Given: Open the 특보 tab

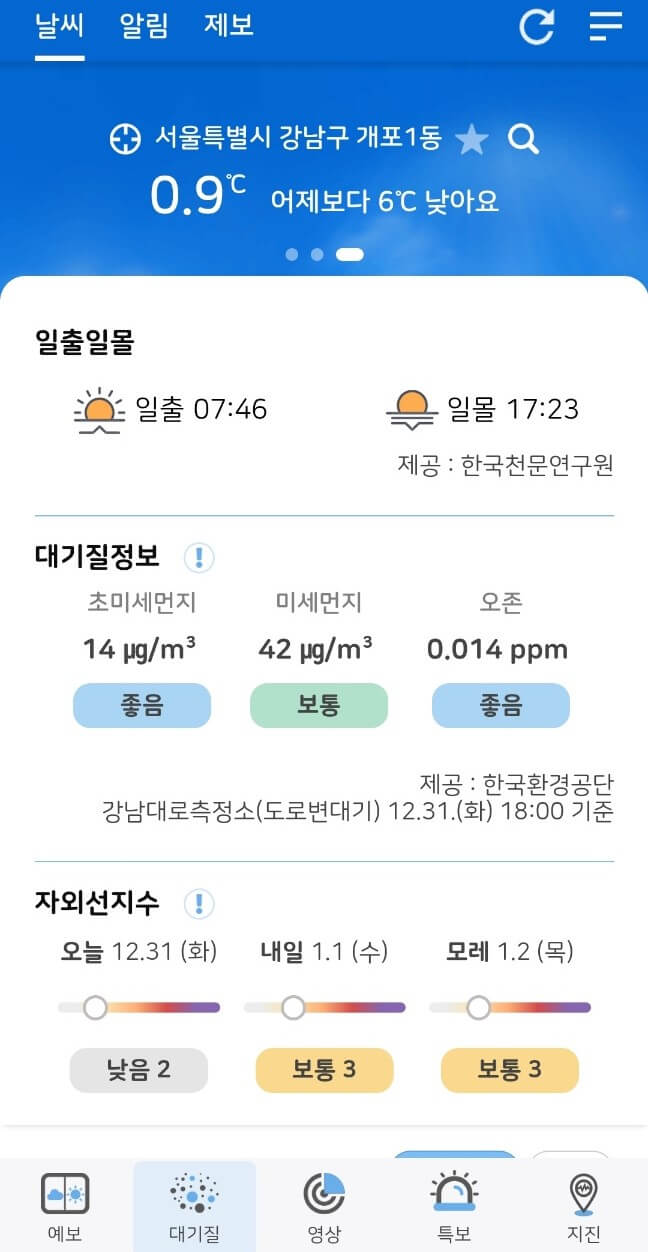Looking at the screenshot, I should coord(454,1206).
